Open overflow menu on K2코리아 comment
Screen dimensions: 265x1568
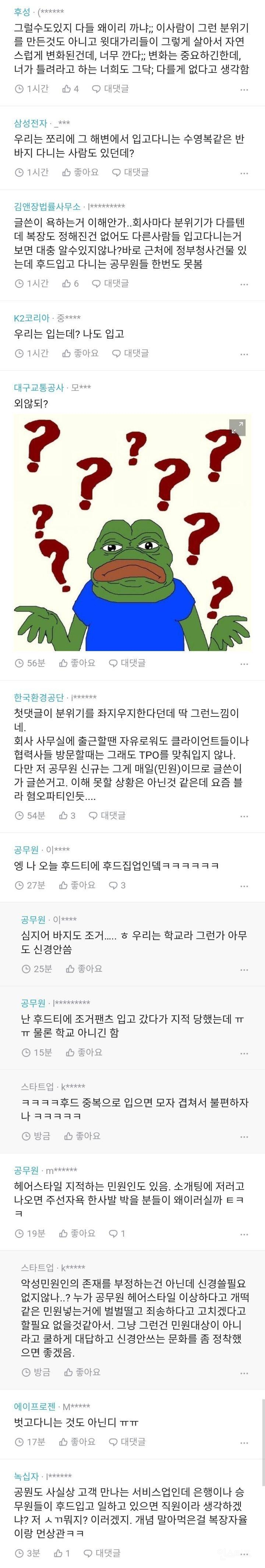(244, 354)
